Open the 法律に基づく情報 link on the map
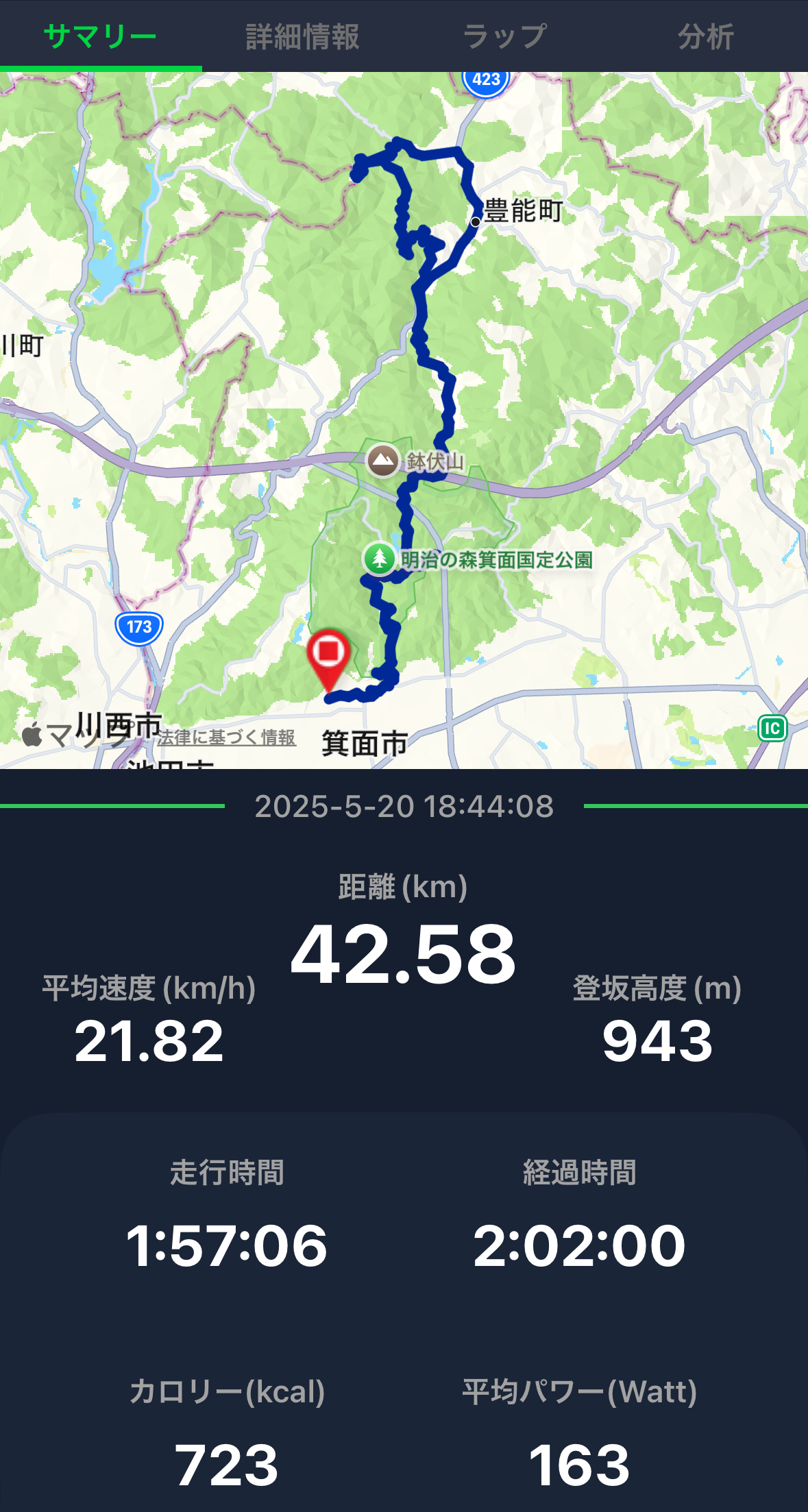The width and height of the screenshot is (808, 1512). click(x=227, y=737)
